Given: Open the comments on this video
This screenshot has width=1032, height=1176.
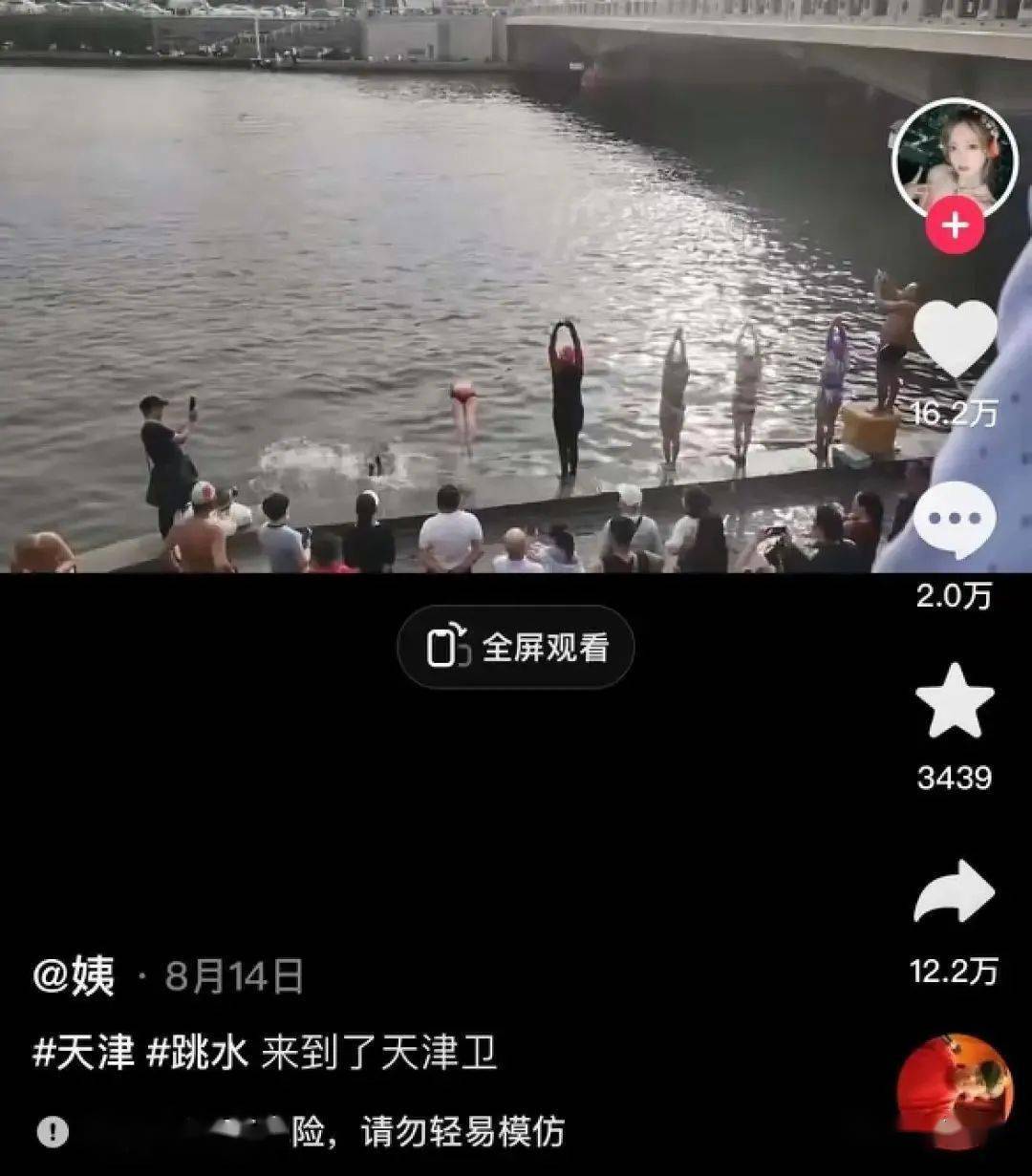Looking at the screenshot, I should [955, 521].
